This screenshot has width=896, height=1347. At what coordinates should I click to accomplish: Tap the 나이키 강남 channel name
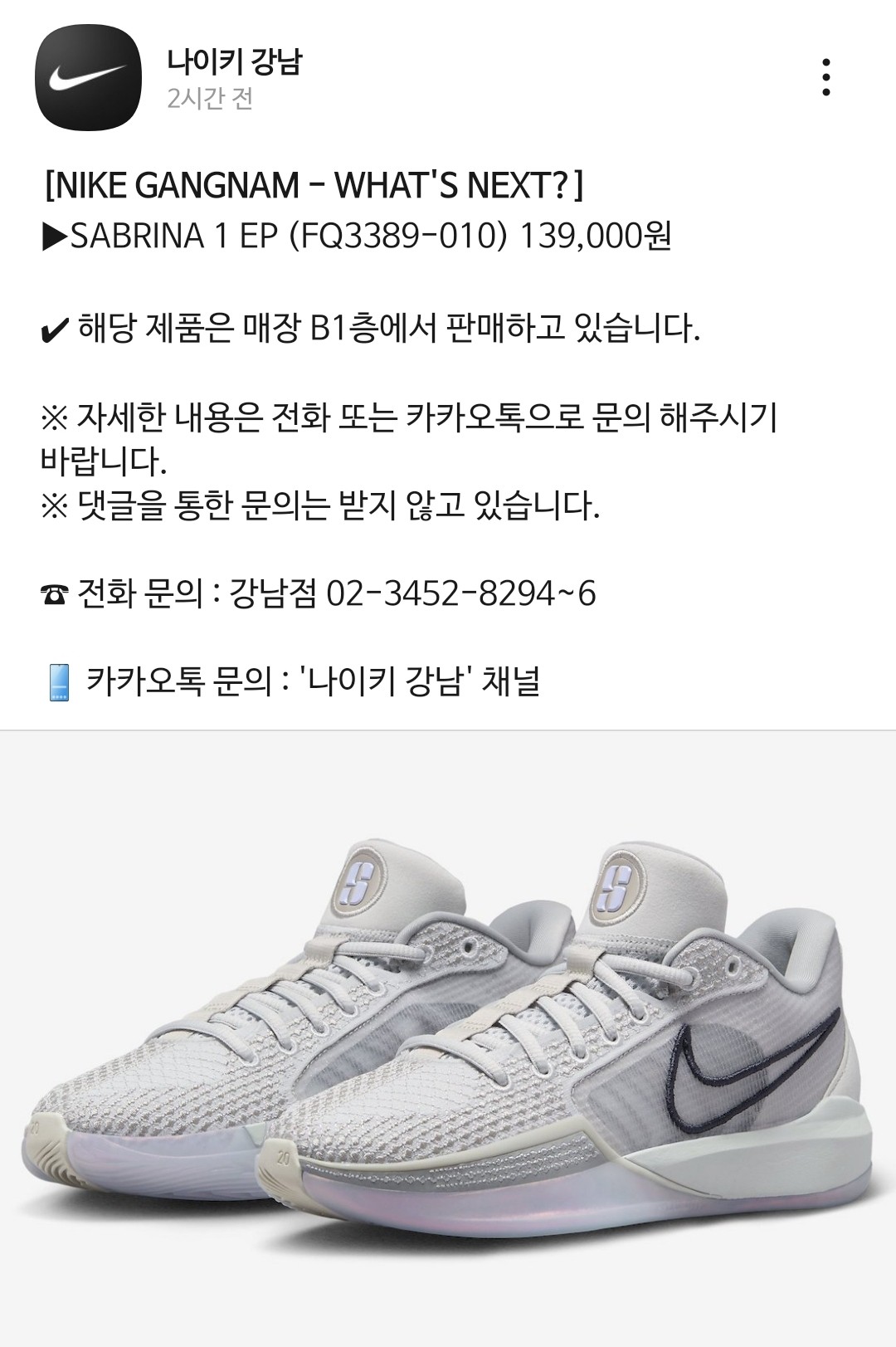tap(235, 62)
